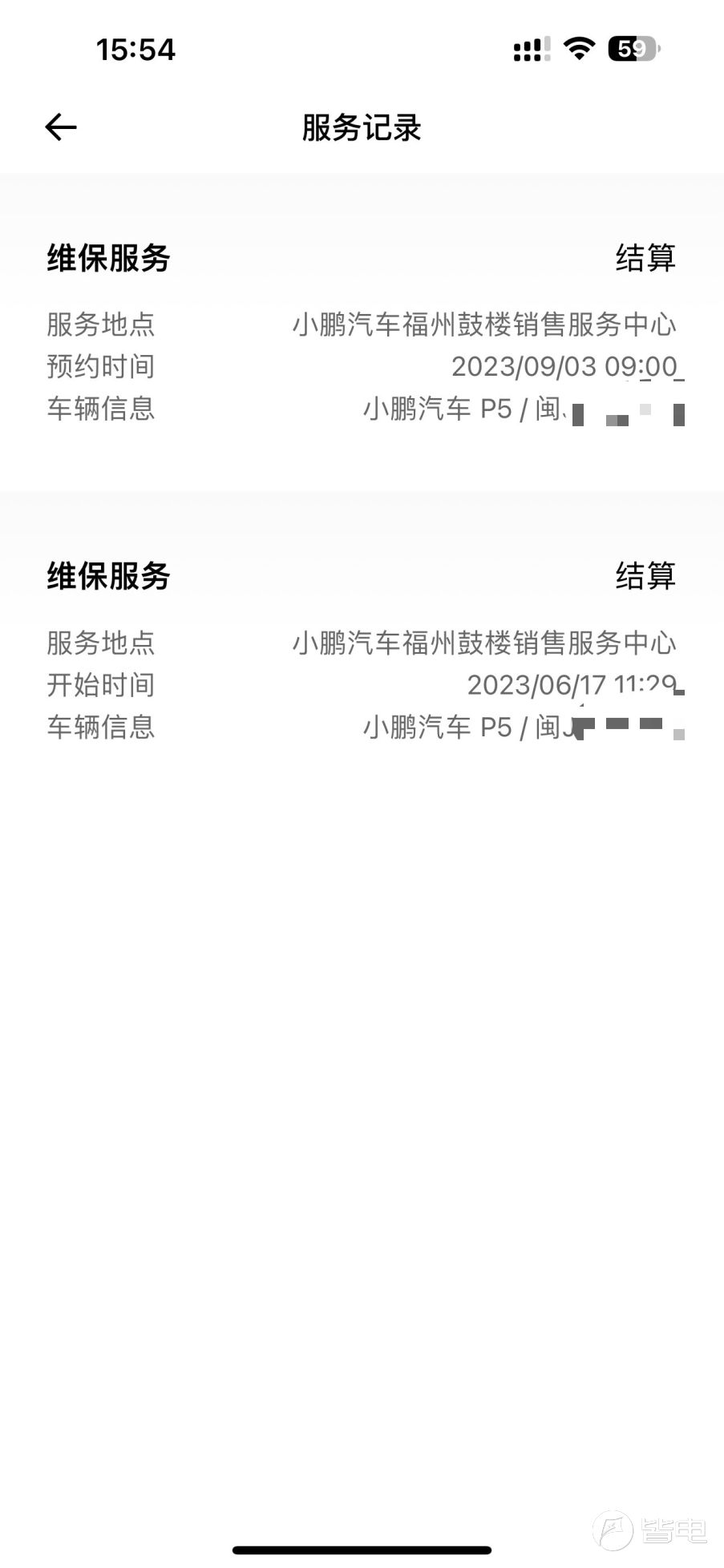Screen dimensions: 724x1568
Task: Open the service record dated 2023/09/03
Action: coord(362,333)
